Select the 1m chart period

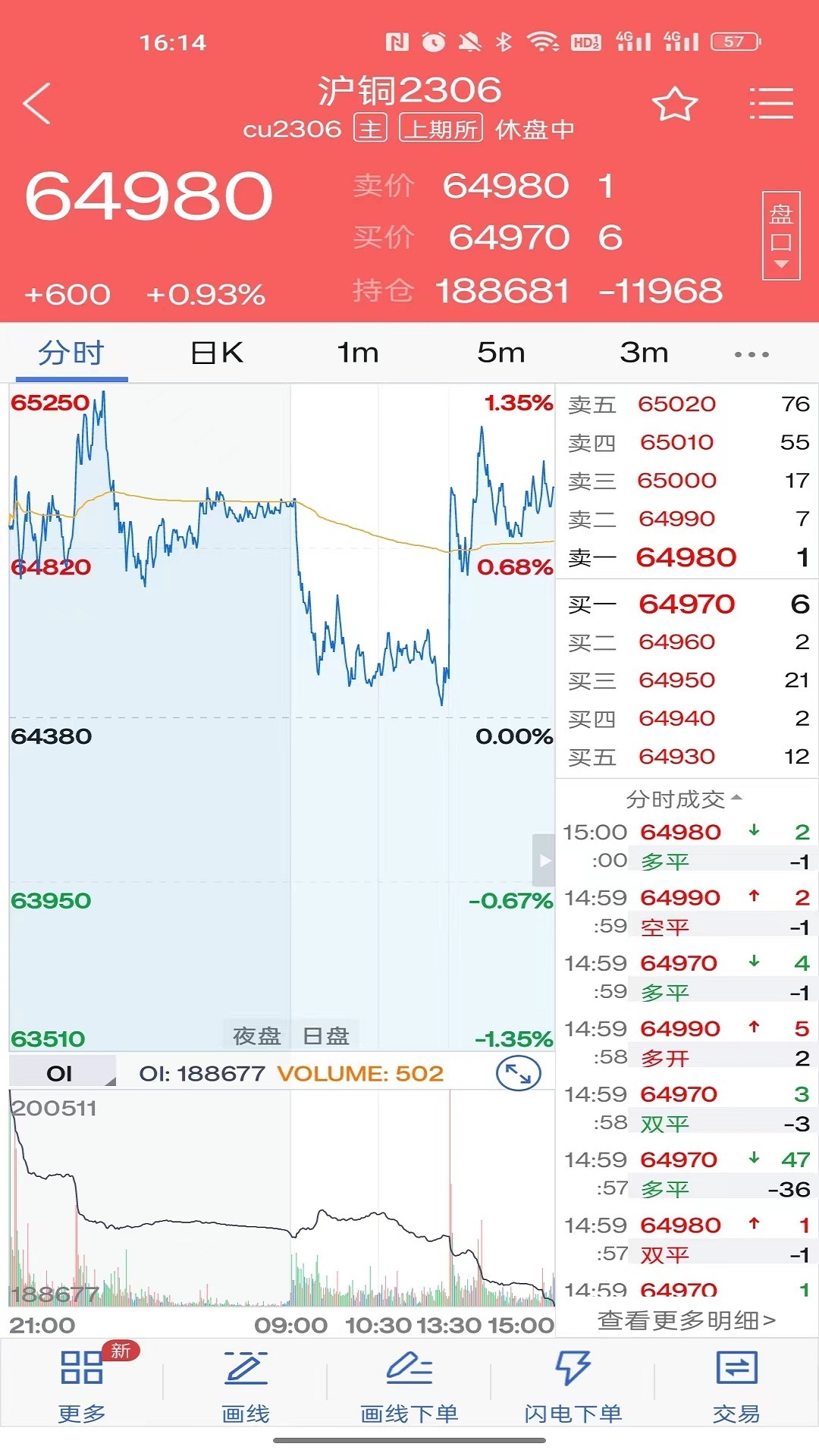357,353
